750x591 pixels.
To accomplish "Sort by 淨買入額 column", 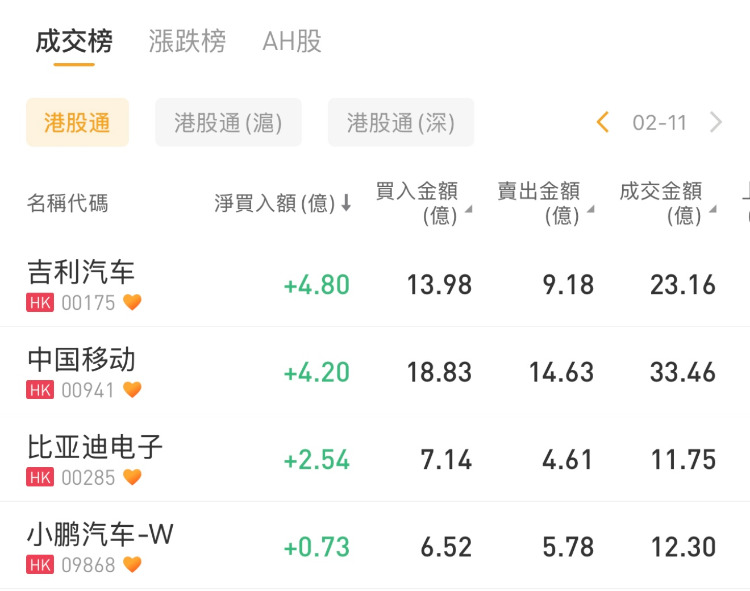I will click(x=283, y=203).
